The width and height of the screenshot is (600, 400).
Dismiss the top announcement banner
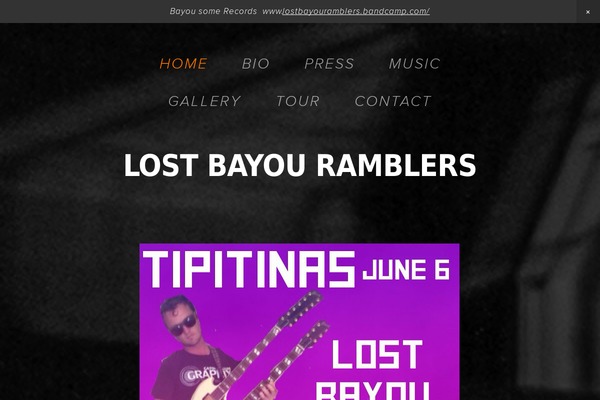pos(588,12)
